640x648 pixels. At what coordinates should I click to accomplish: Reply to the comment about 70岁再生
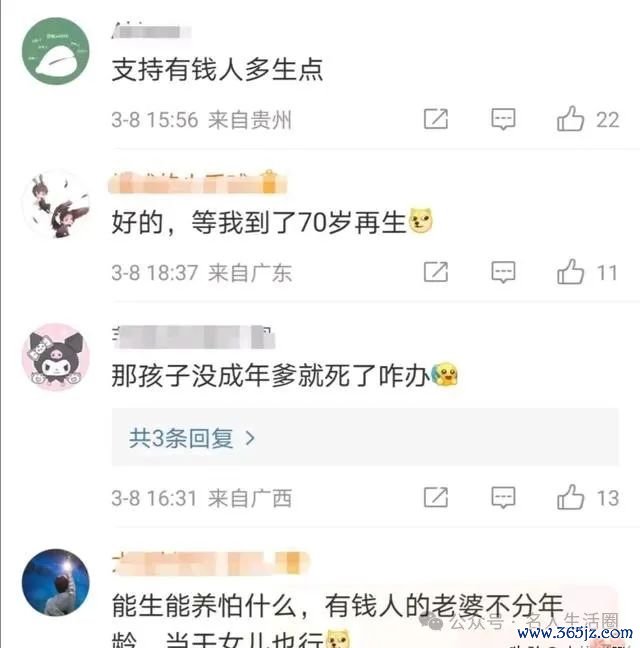pyautogui.click(x=503, y=271)
